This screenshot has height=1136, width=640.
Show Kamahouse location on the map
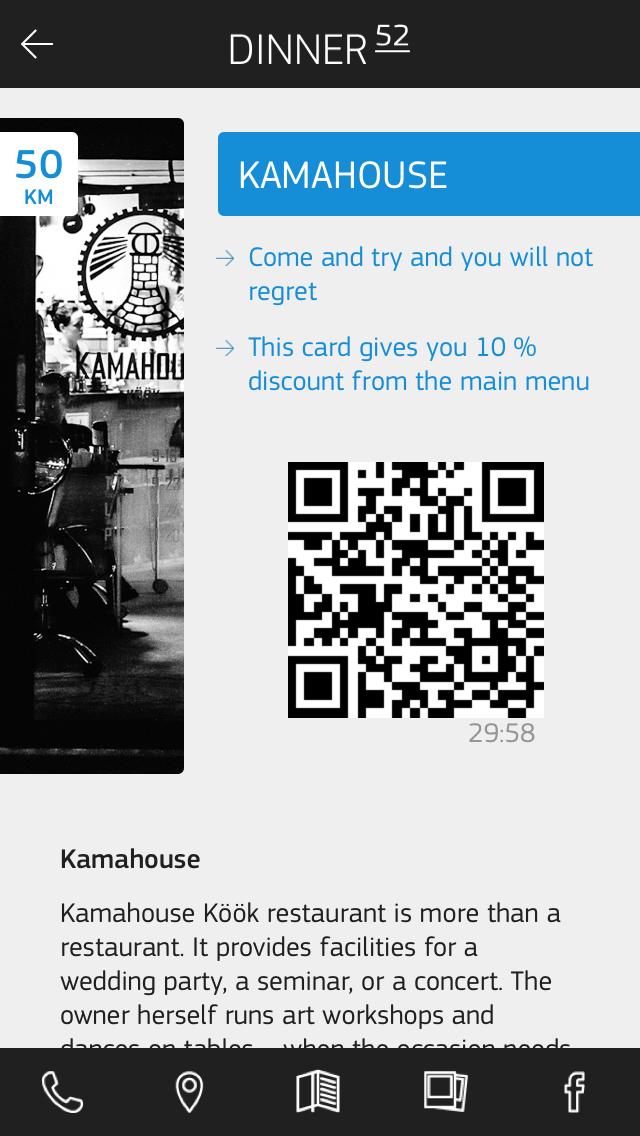pos(189,1092)
